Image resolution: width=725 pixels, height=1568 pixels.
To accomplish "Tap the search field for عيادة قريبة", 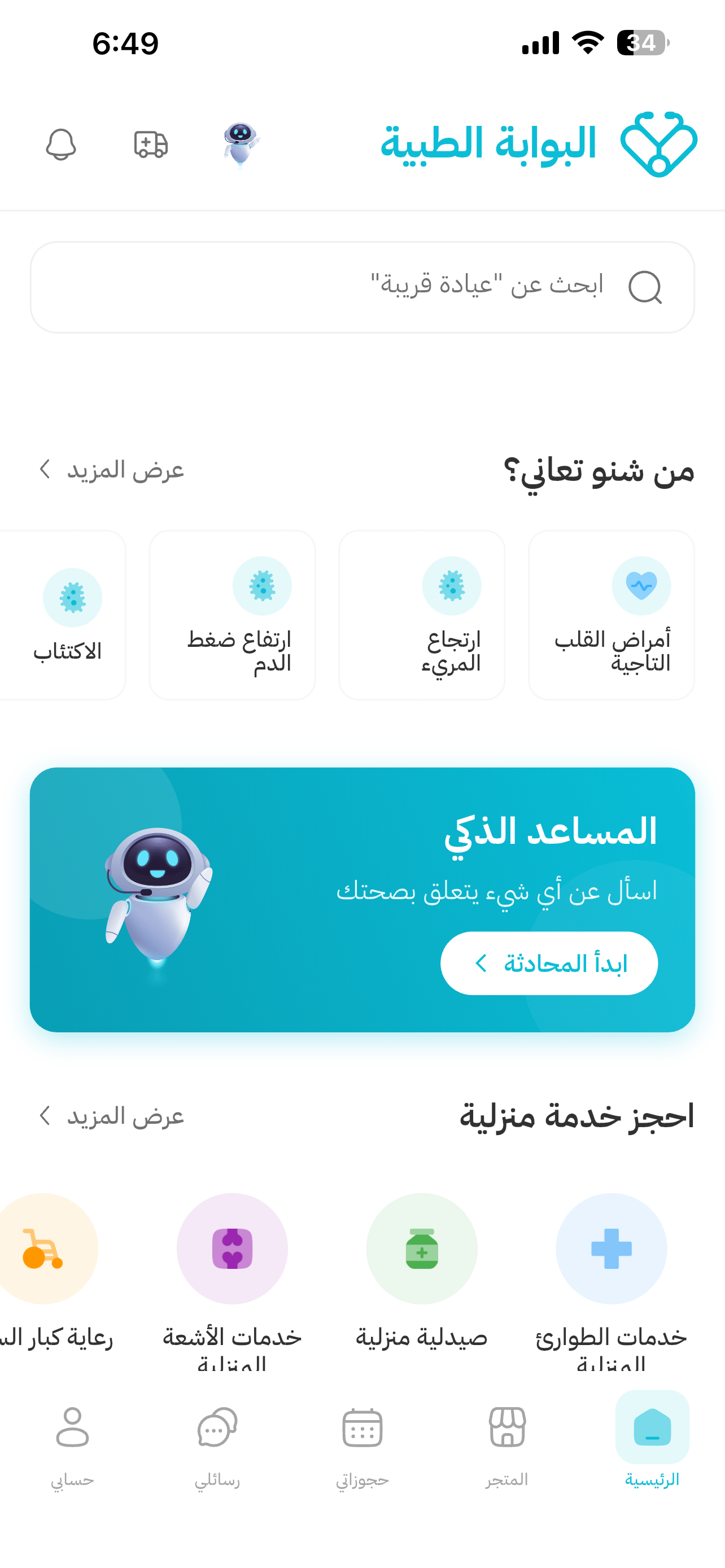I will (362, 287).
